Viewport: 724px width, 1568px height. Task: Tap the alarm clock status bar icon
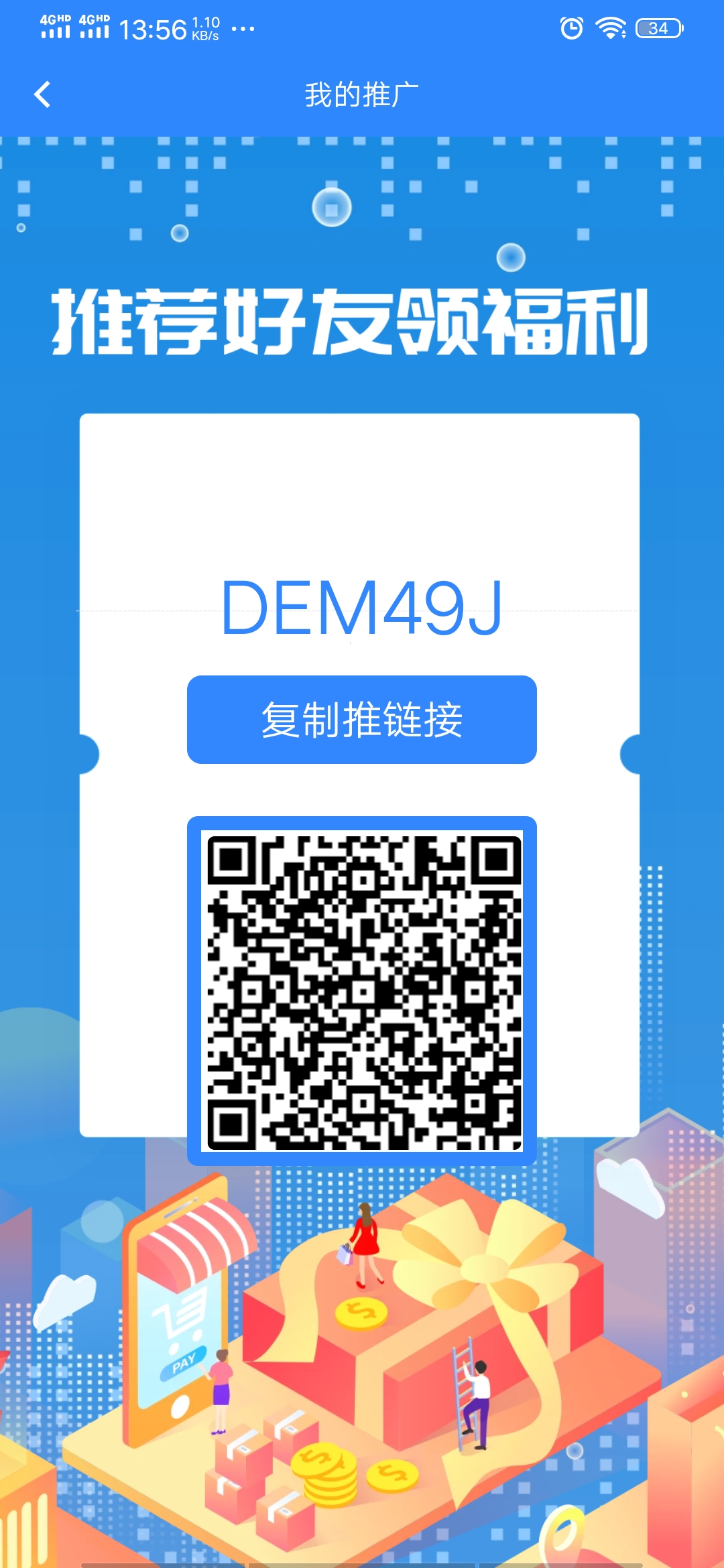570,29
